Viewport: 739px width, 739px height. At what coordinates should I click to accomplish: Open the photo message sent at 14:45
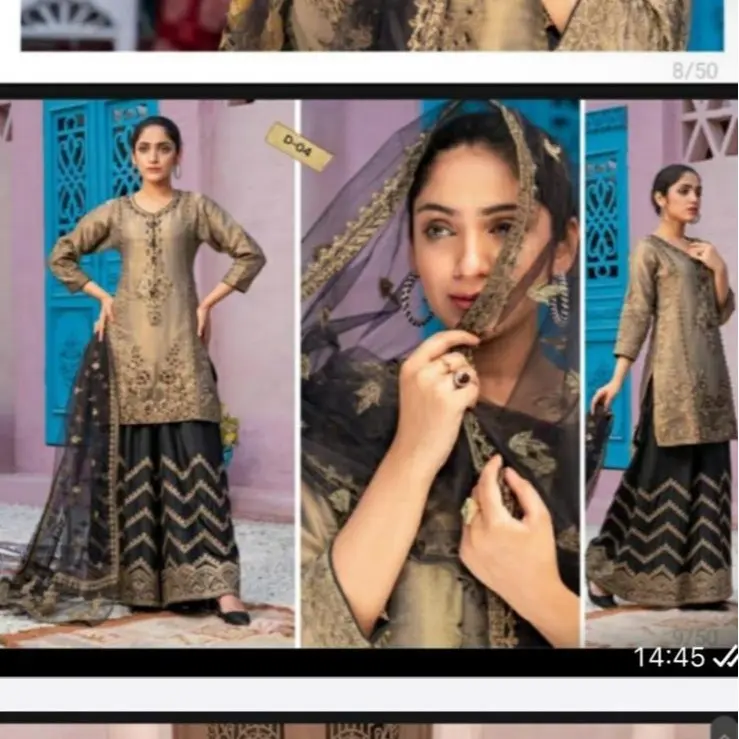[x=368, y=372]
